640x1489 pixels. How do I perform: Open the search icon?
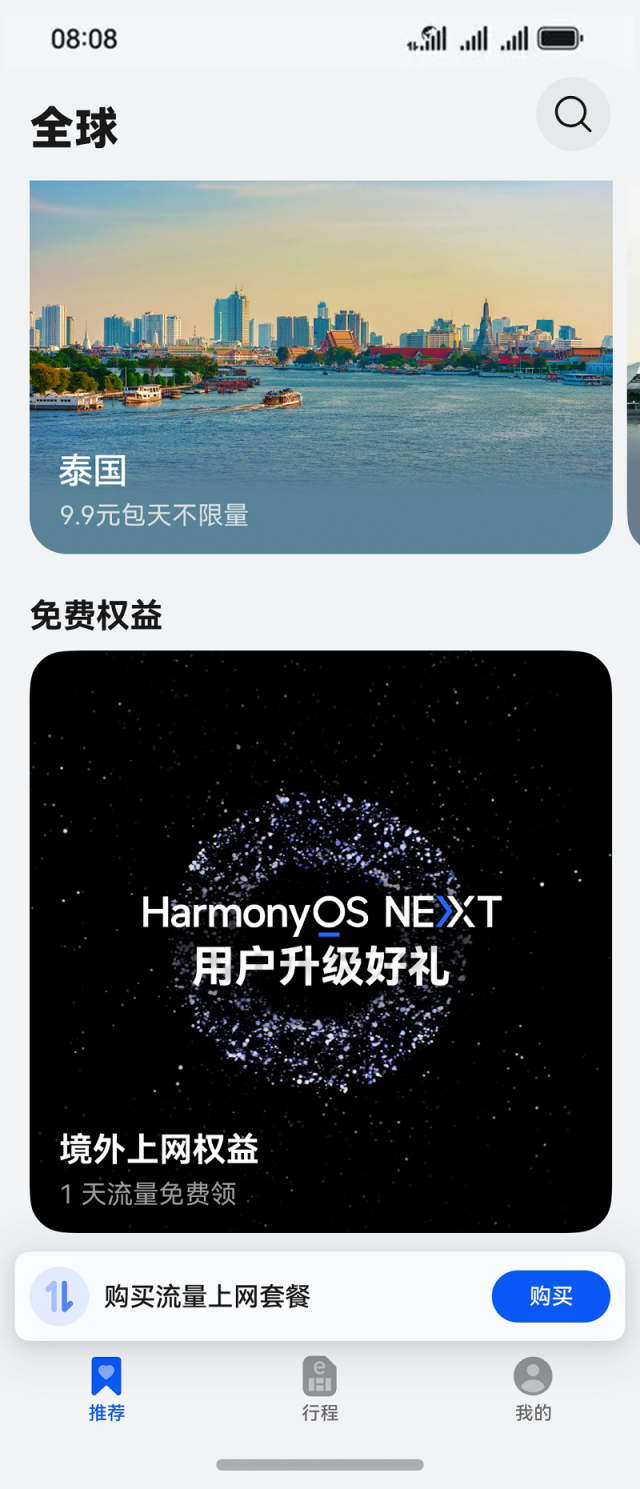coord(573,115)
